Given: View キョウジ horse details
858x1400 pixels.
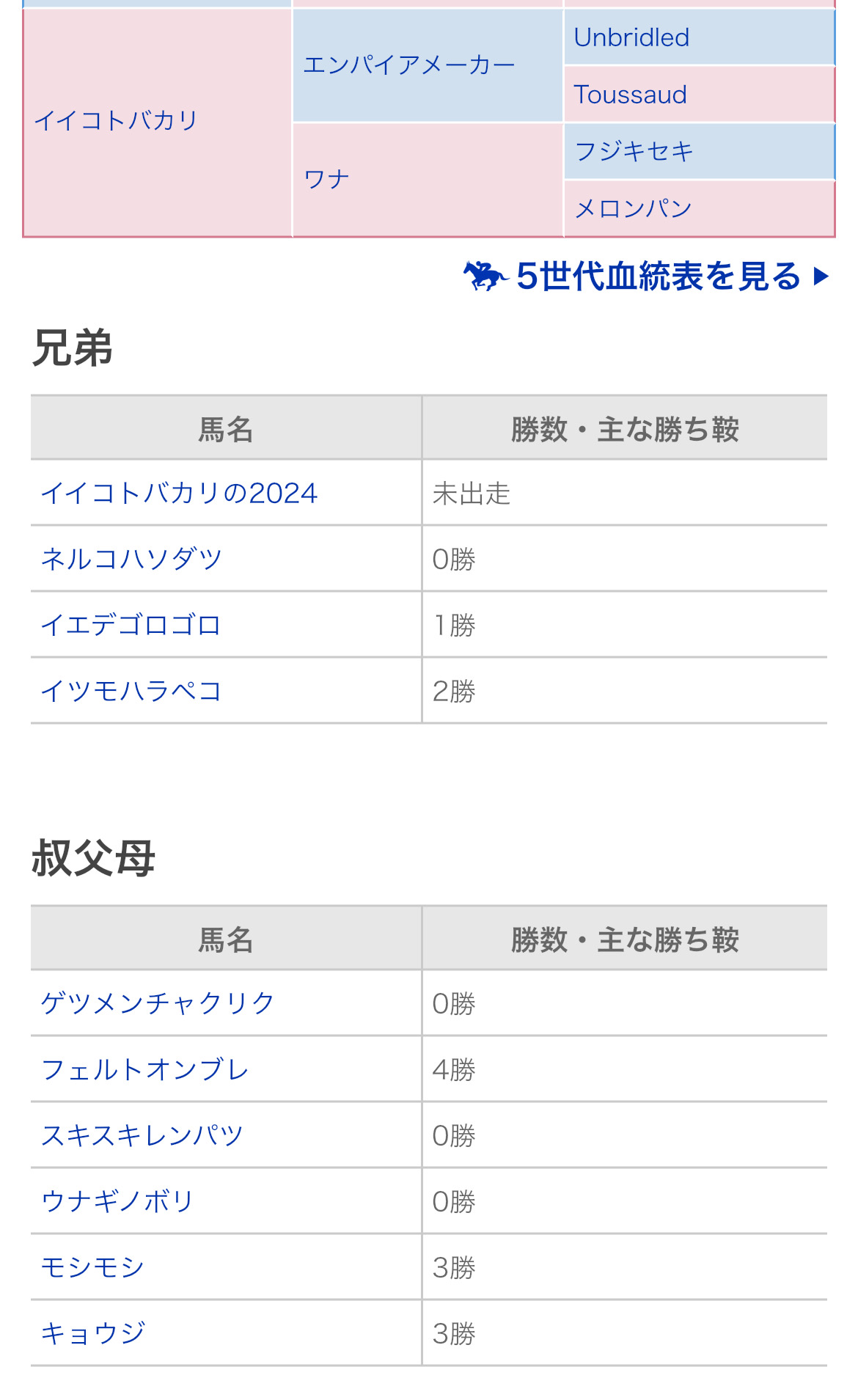Looking at the screenshot, I should (93, 1333).
